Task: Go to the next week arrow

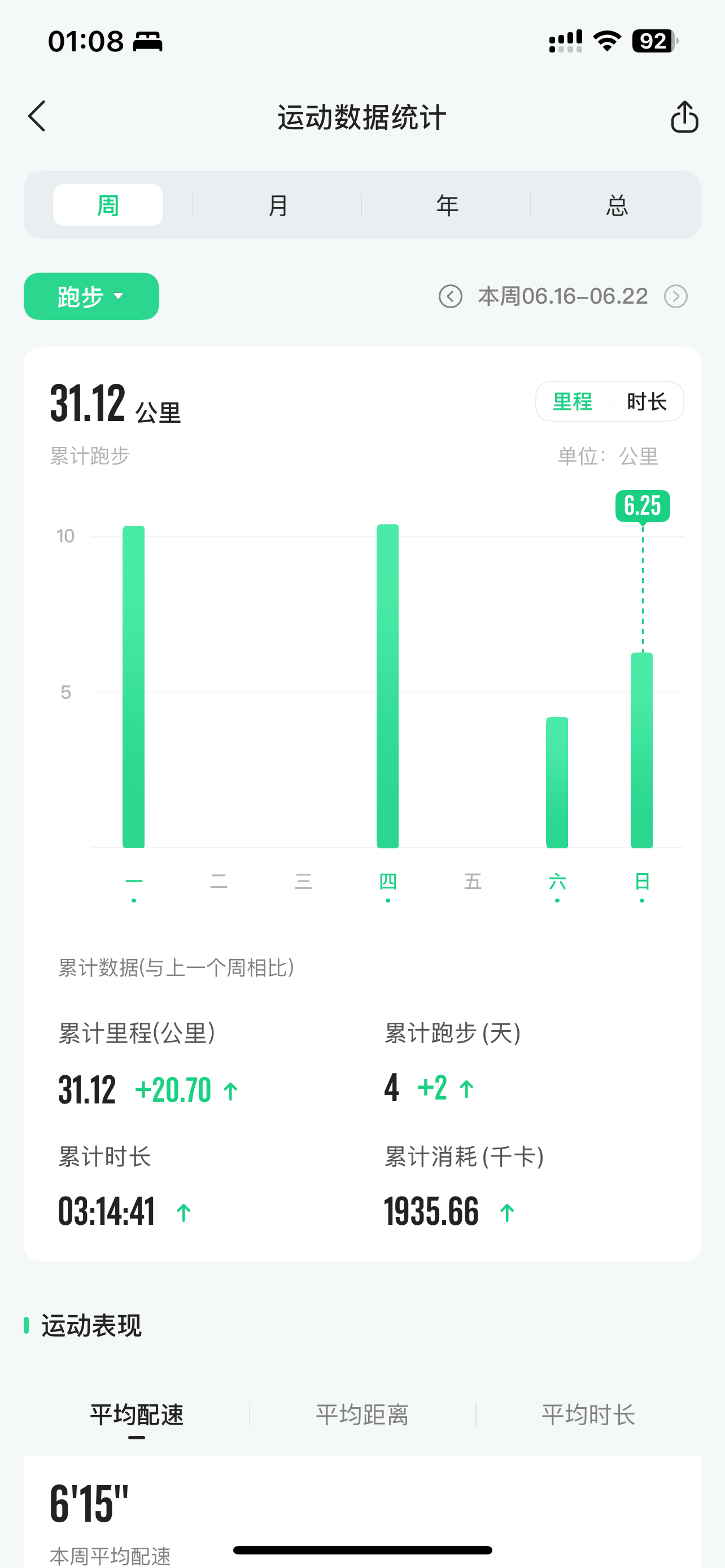Action: click(x=676, y=296)
